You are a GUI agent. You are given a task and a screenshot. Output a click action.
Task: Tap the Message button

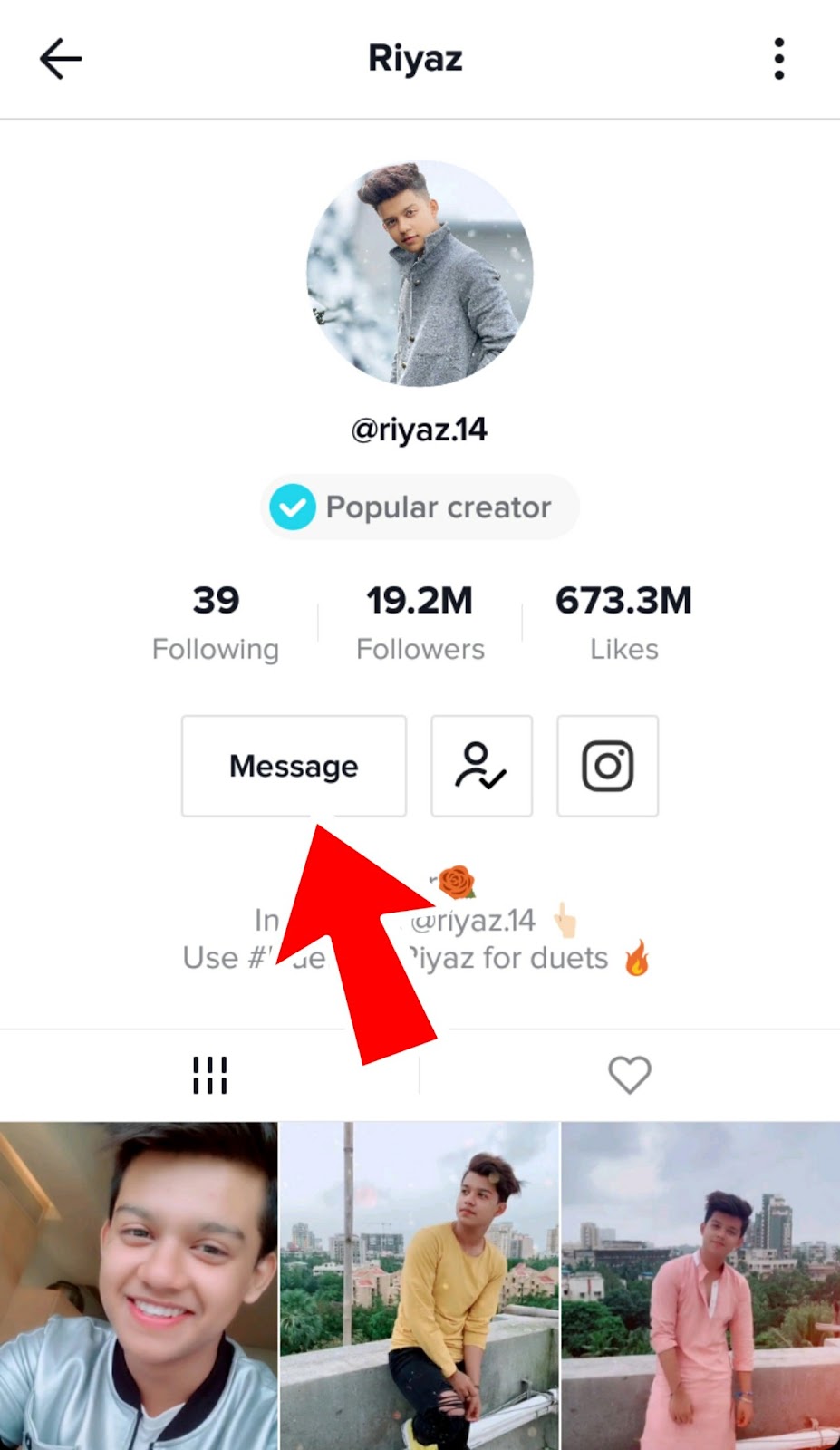[x=294, y=766]
